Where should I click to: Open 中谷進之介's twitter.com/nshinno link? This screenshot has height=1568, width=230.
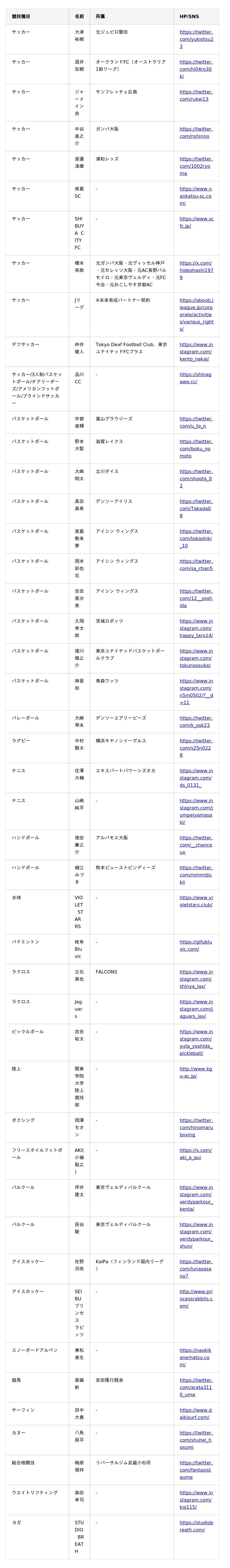pos(196,133)
